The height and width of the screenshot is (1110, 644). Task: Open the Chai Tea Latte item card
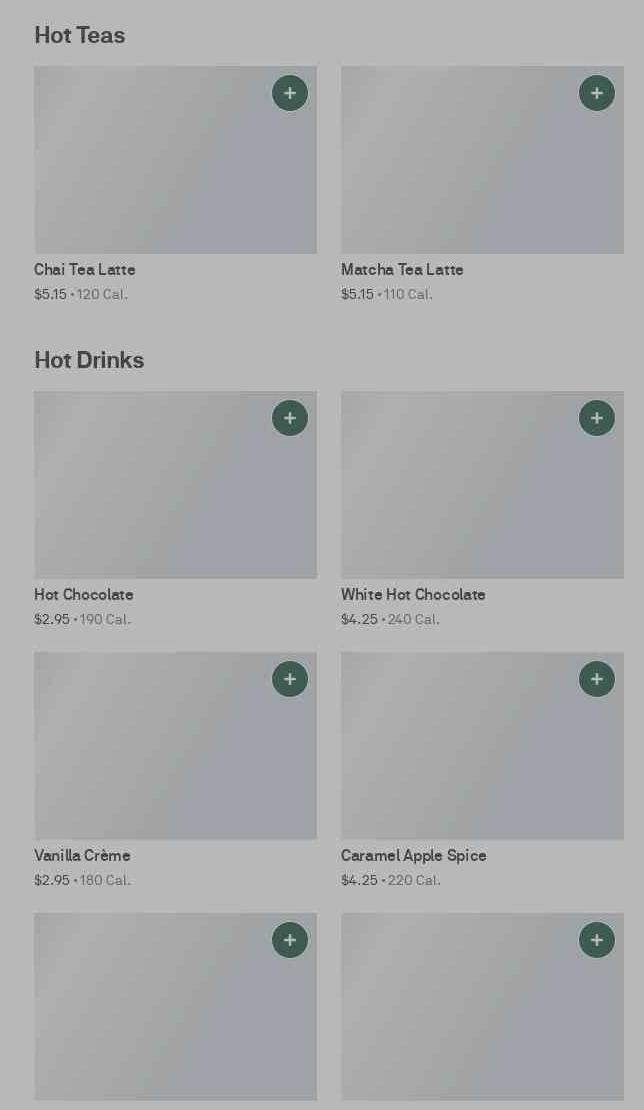[x=176, y=185]
